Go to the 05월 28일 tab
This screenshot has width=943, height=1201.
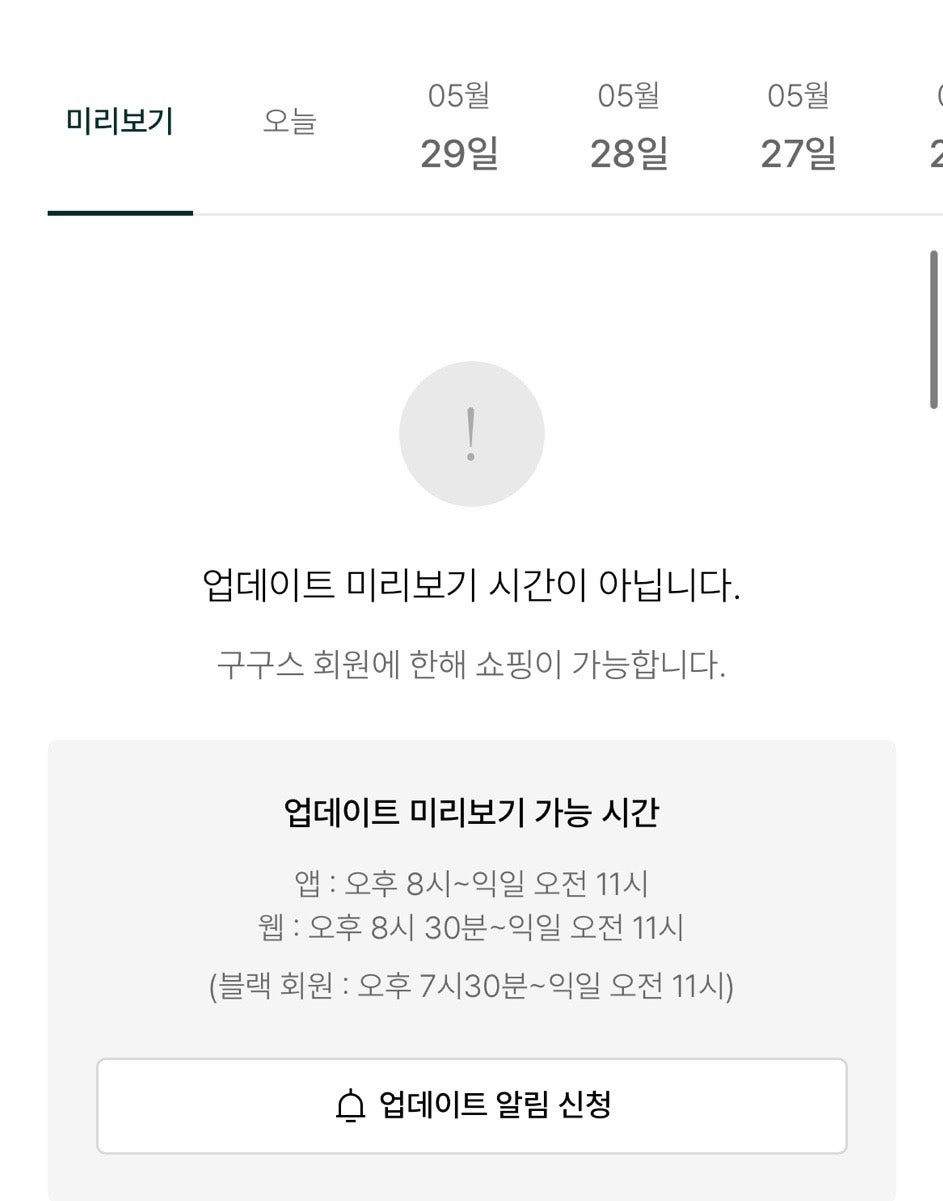point(629,127)
